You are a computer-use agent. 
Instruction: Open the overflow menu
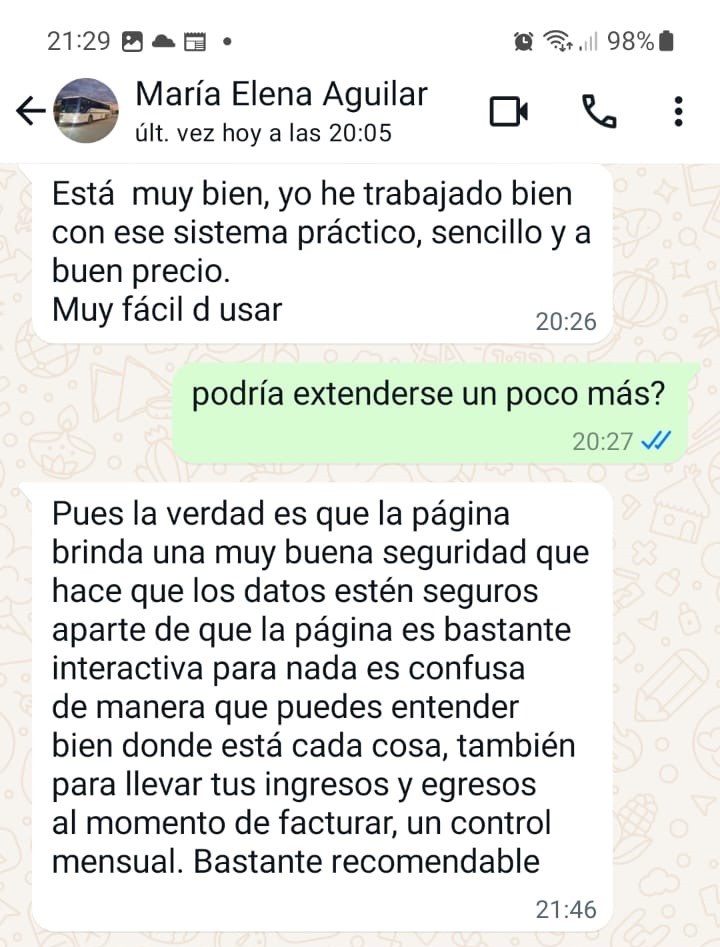(678, 112)
